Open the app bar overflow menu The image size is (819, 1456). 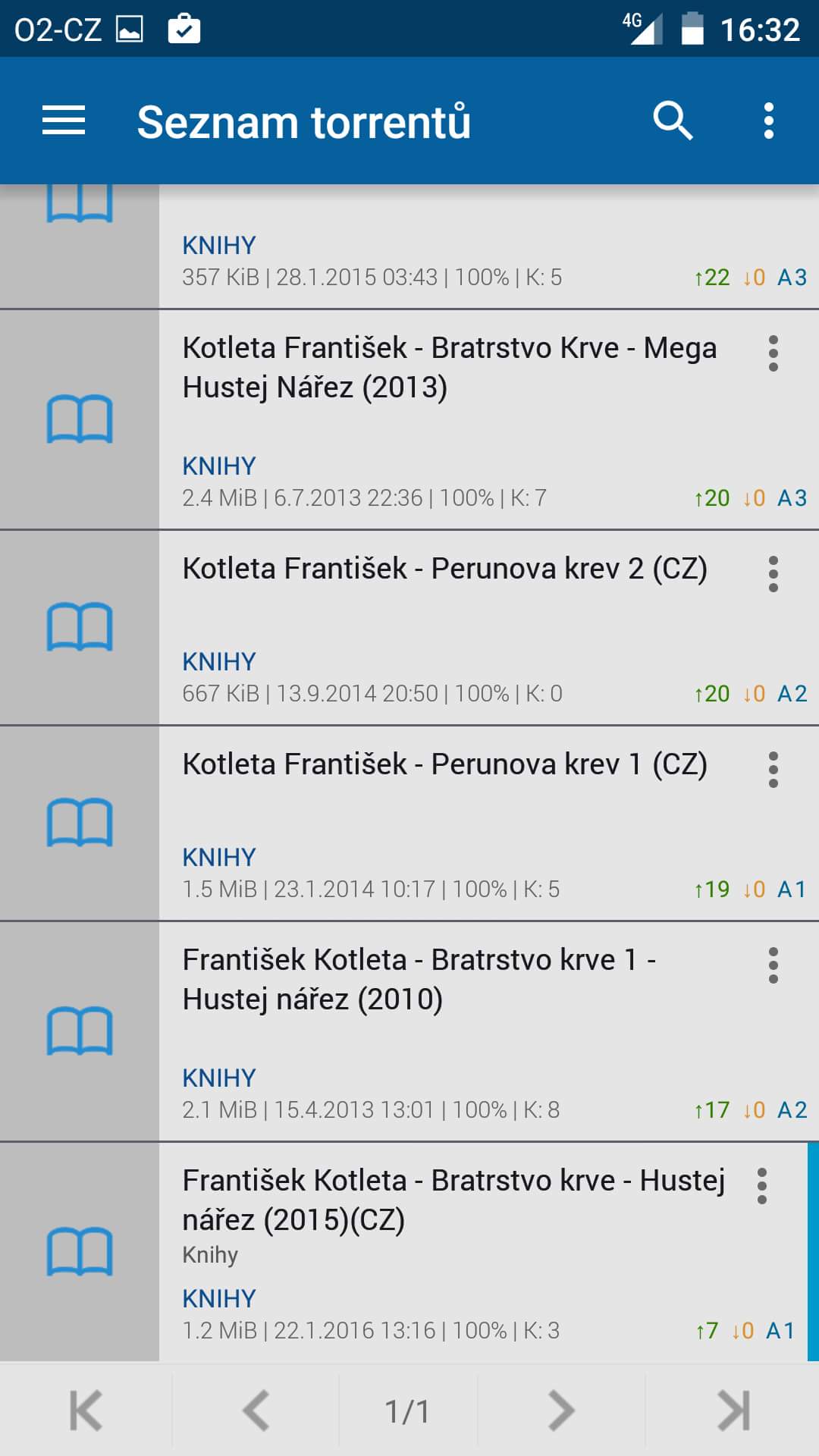click(x=769, y=121)
